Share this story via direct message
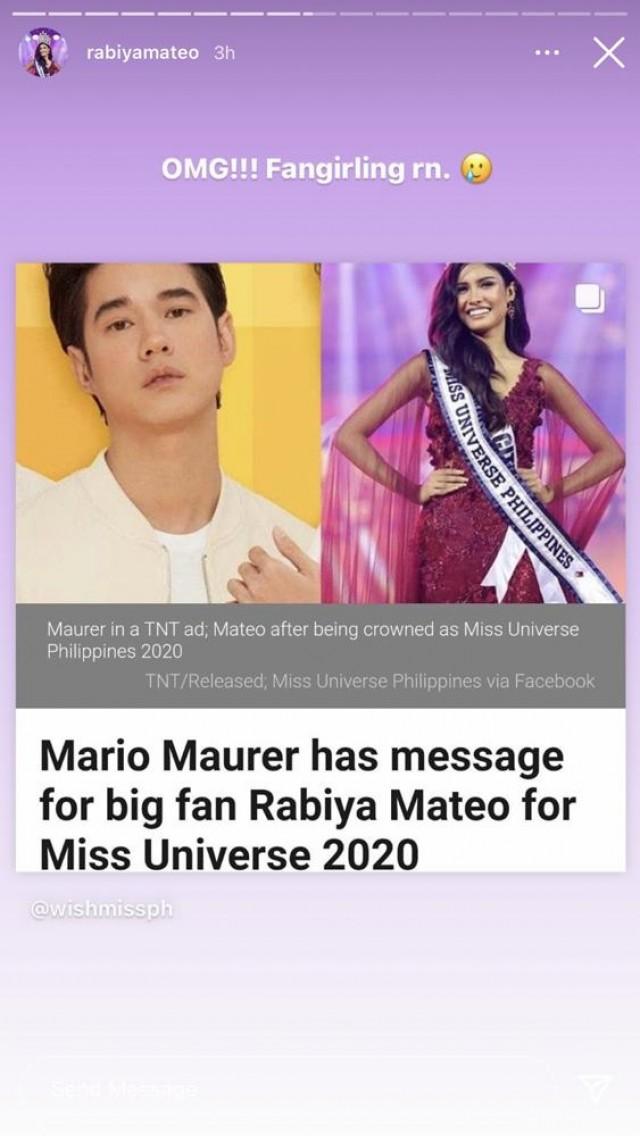Viewport: 640px width, 1136px height. pyautogui.click(x=595, y=1089)
